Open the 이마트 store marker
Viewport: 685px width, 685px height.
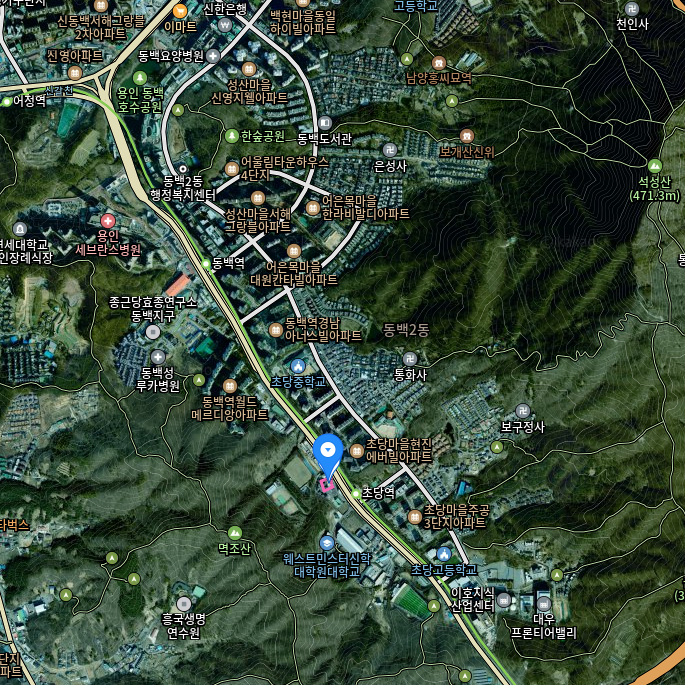click(x=180, y=11)
